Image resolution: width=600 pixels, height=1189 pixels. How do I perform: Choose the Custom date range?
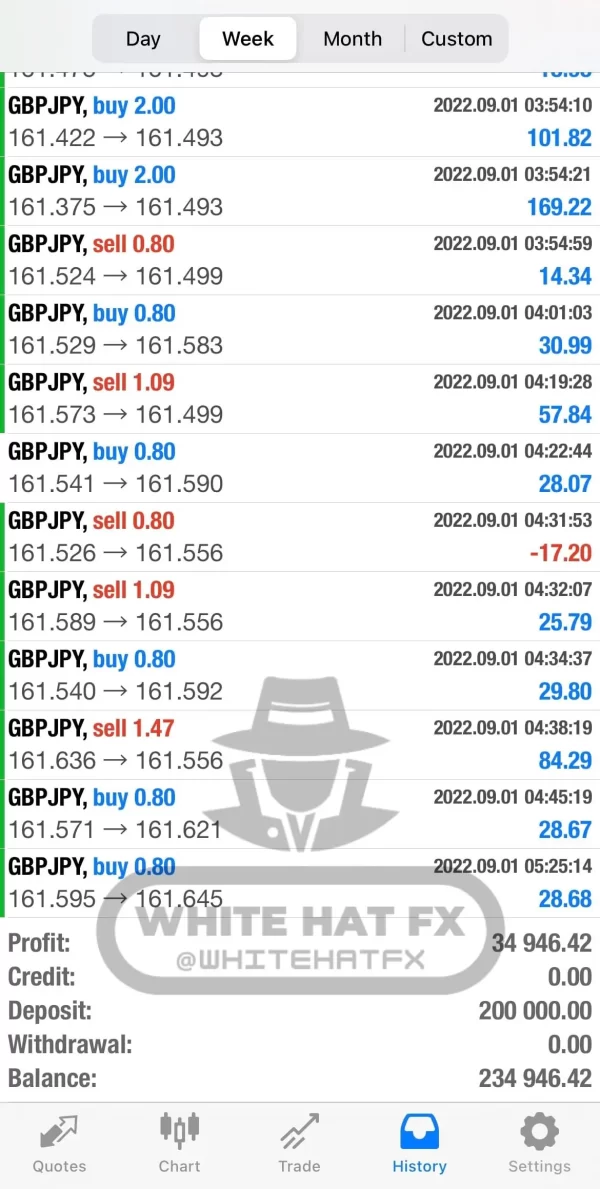(456, 39)
